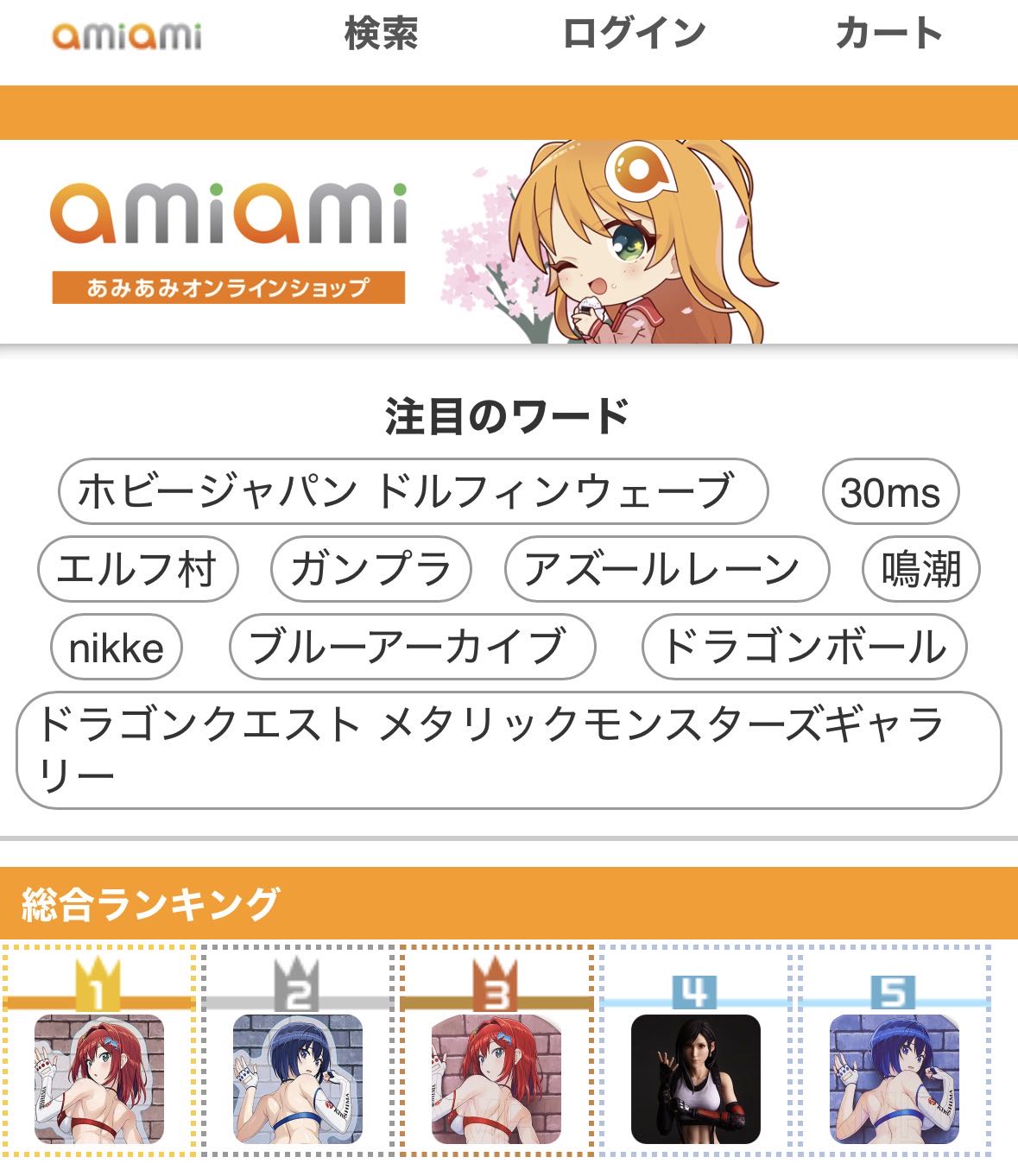Go to ログイン login page
This screenshot has height=1176, width=1018.
click(634, 35)
